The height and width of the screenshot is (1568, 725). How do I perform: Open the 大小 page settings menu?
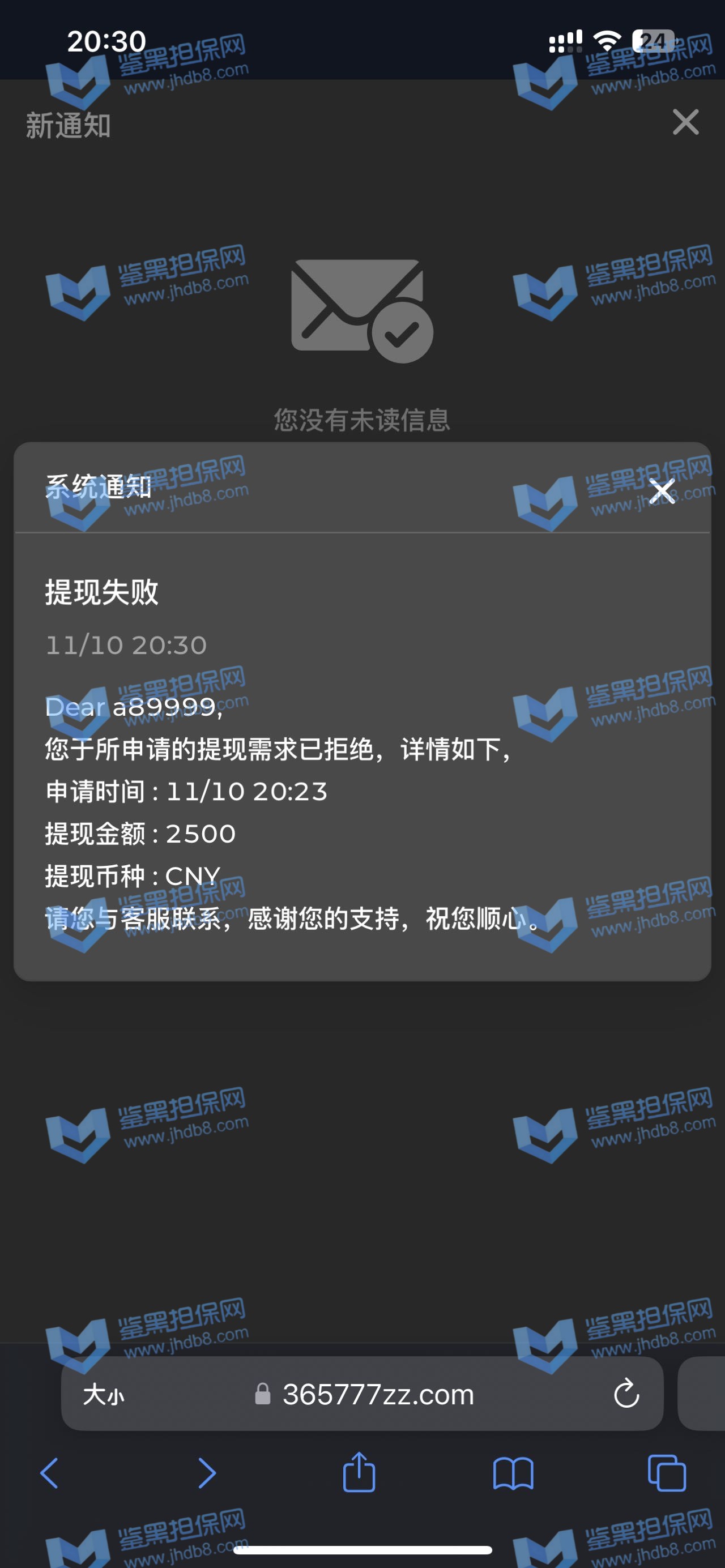[104, 1394]
